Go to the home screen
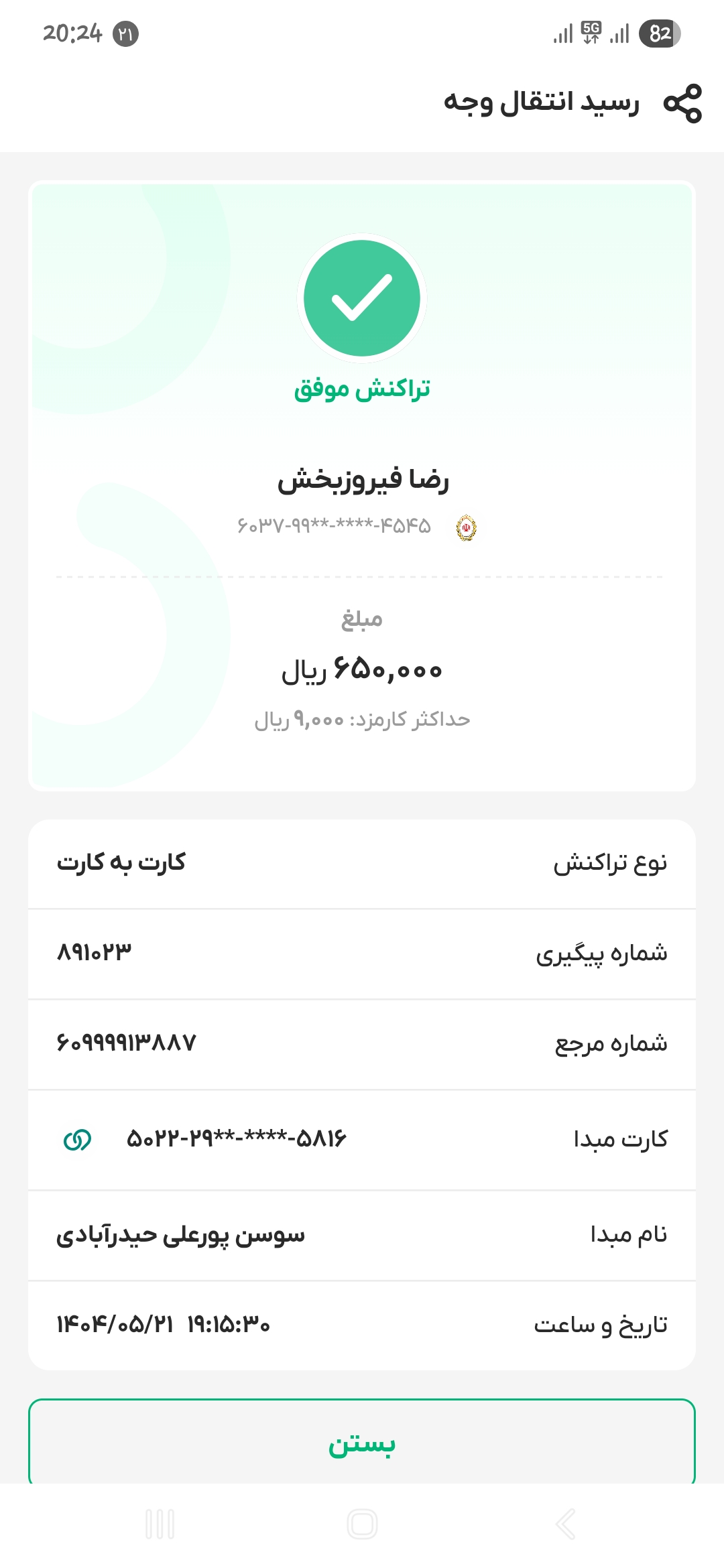724x1568 pixels. click(x=362, y=1524)
